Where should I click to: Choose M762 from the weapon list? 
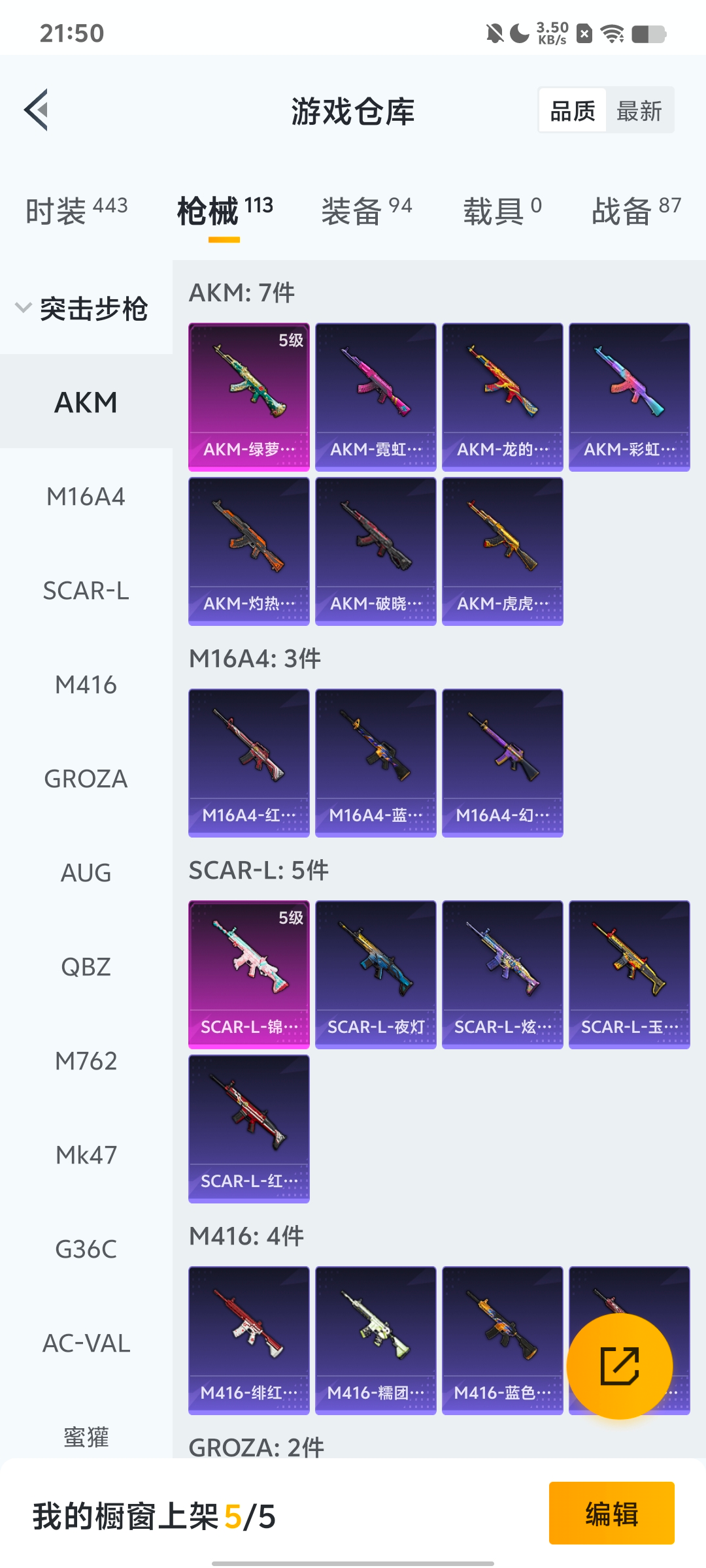[86, 1062]
